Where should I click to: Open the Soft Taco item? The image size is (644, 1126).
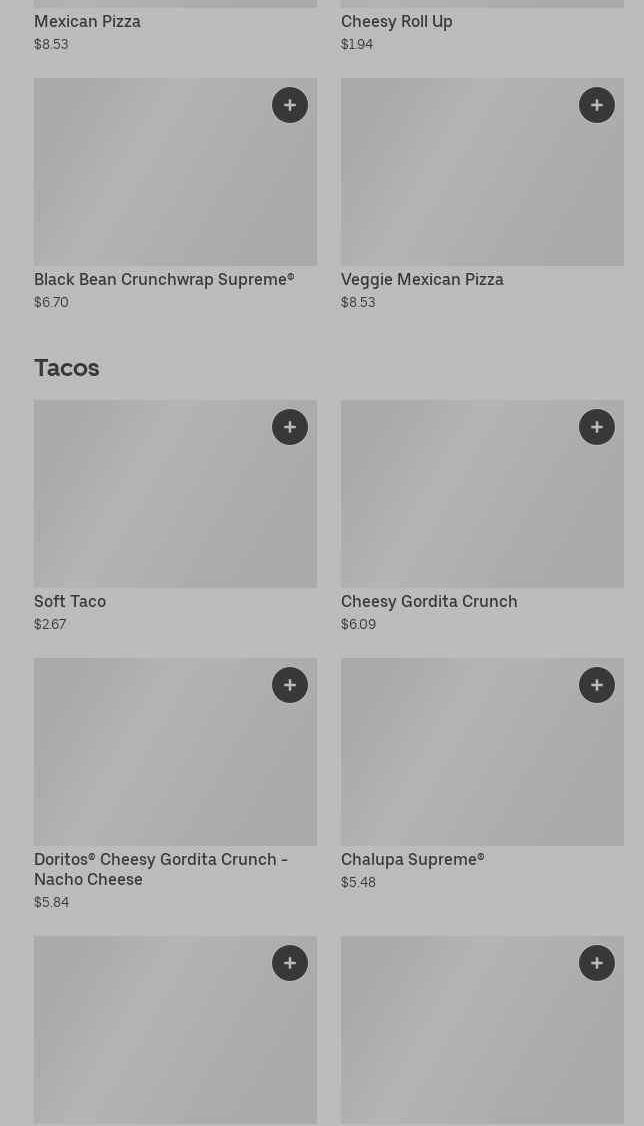pos(70,602)
